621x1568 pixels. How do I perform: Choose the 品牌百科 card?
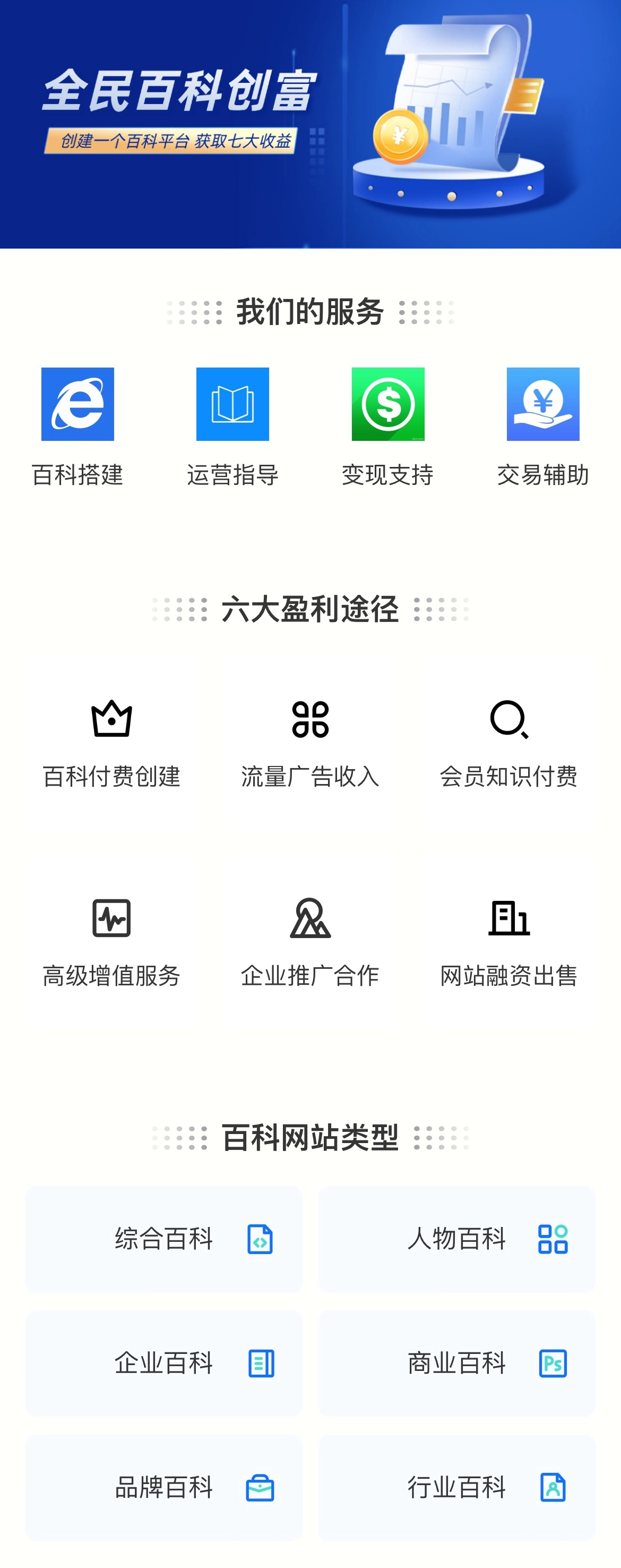click(163, 1487)
